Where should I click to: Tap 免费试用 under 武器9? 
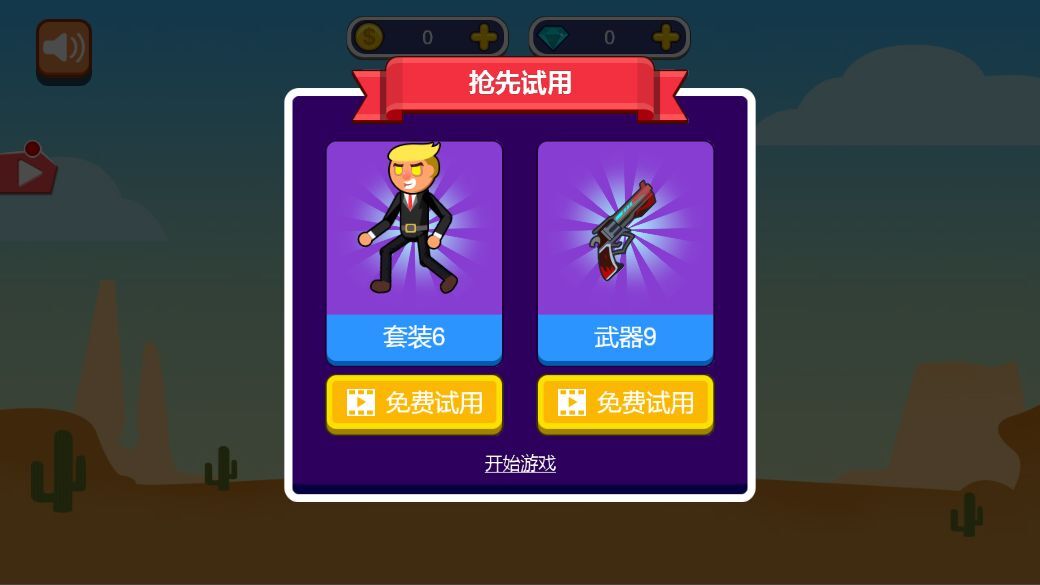coord(625,403)
